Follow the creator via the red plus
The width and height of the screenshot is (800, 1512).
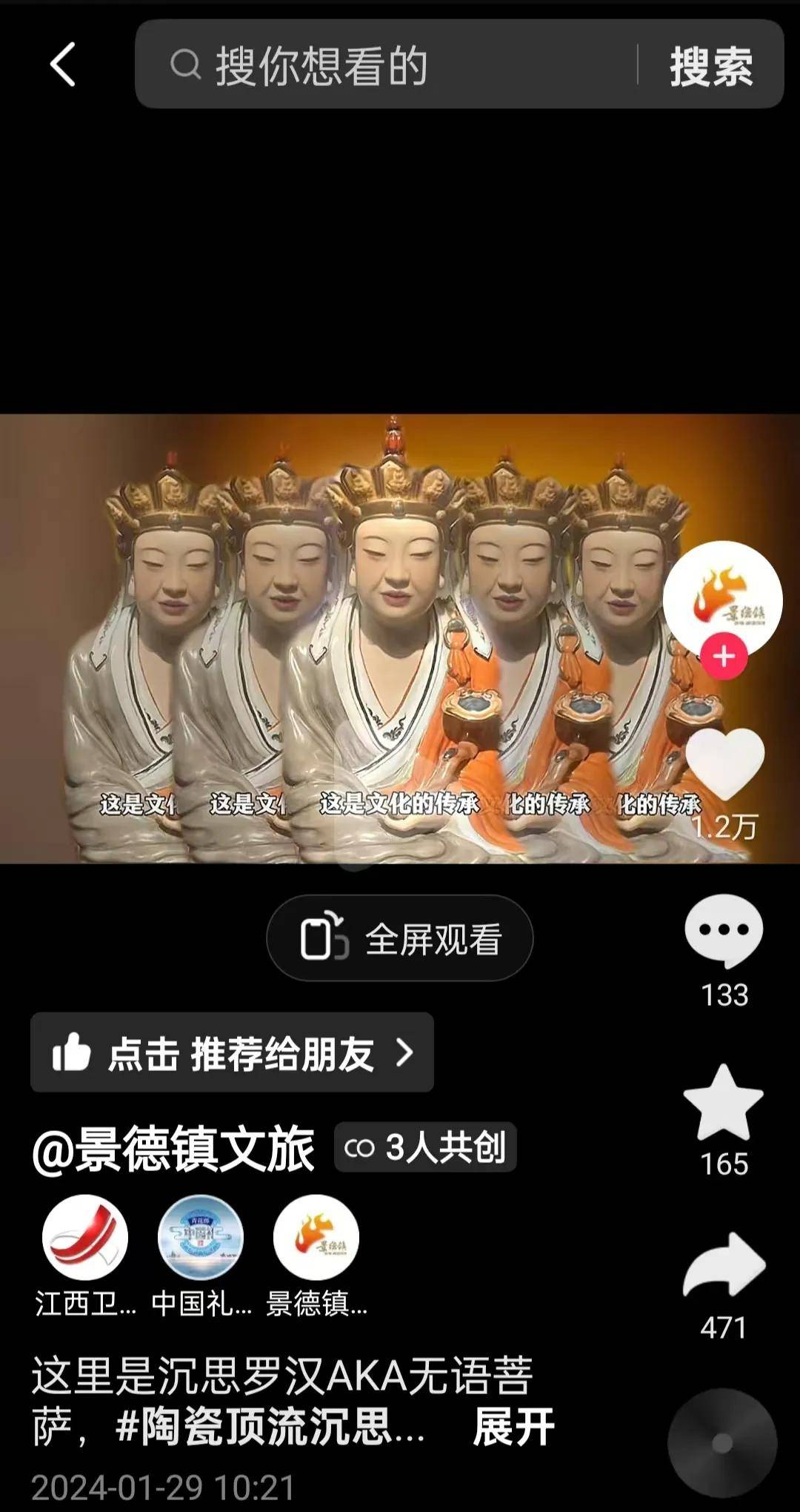pyautogui.click(x=724, y=657)
